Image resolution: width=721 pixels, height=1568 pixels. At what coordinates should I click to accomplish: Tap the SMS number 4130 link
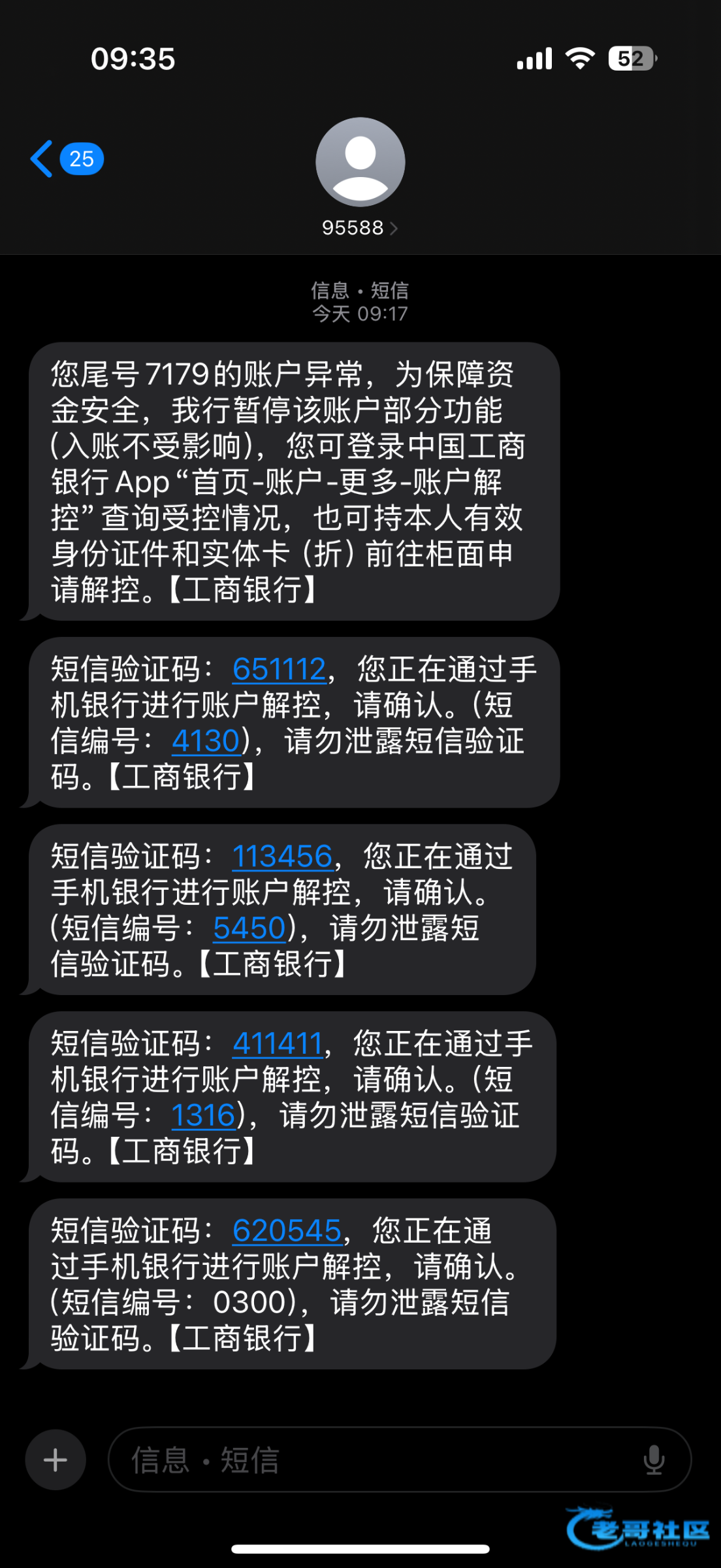pos(206,741)
